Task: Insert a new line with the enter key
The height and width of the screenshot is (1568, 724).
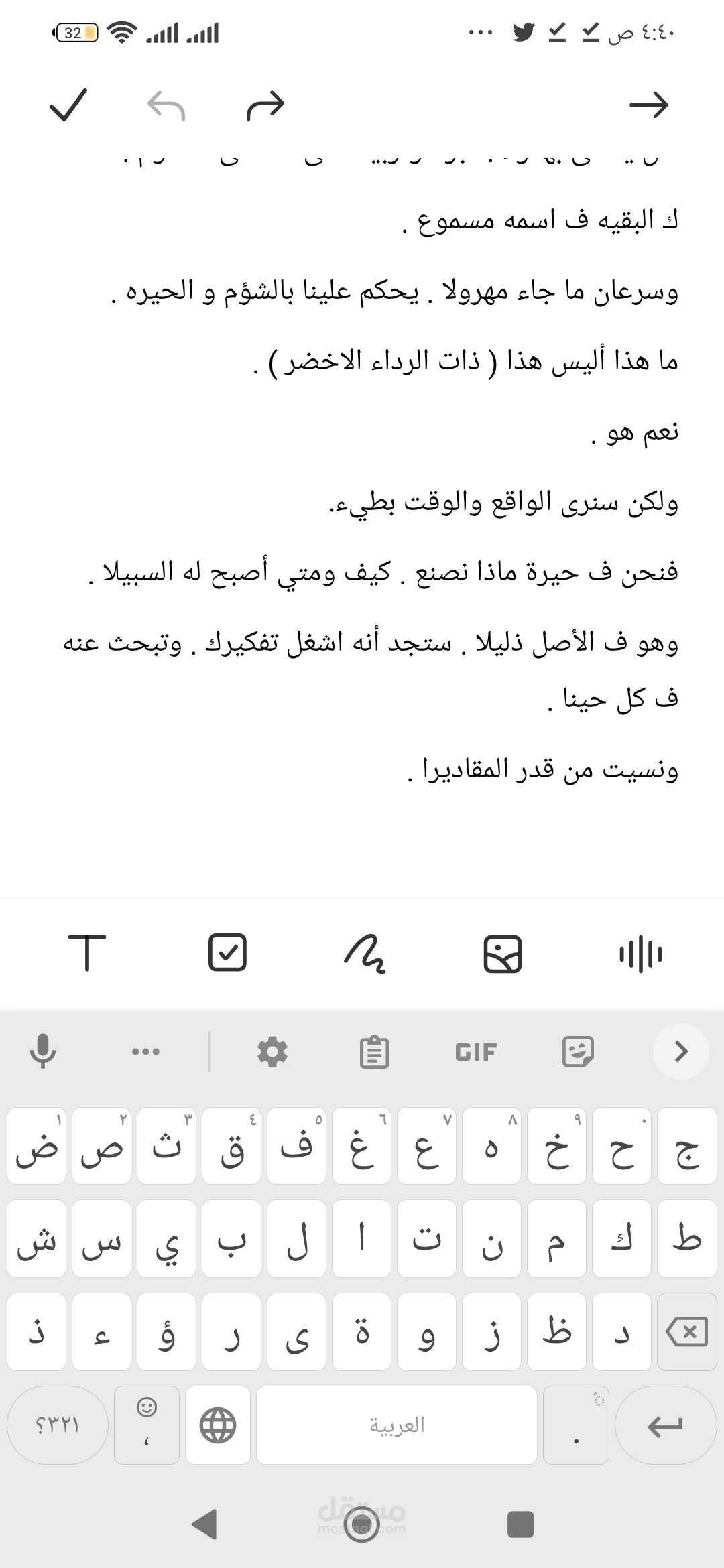Action: (x=666, y=1425)
